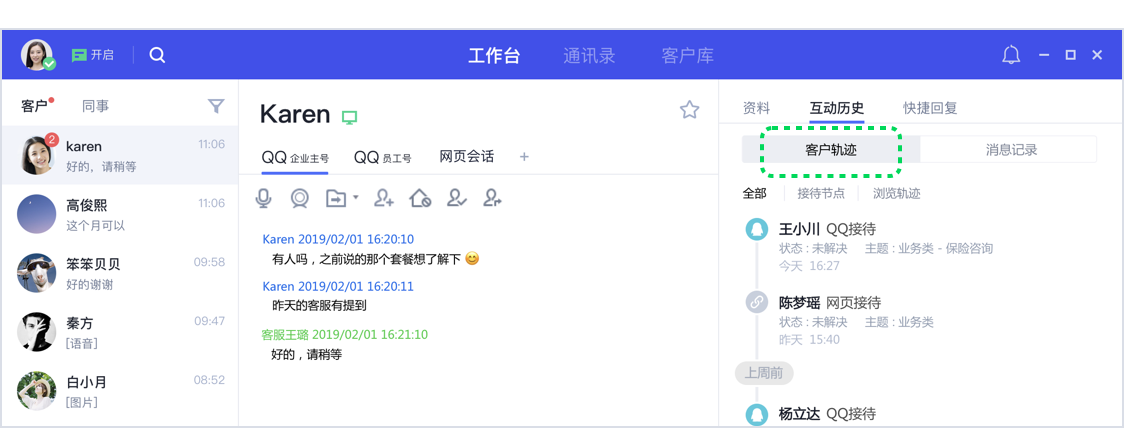Viewport: 1124px width, 428px height.
Task: Open the 快捷回复 tab
Action: click(930, 108)
